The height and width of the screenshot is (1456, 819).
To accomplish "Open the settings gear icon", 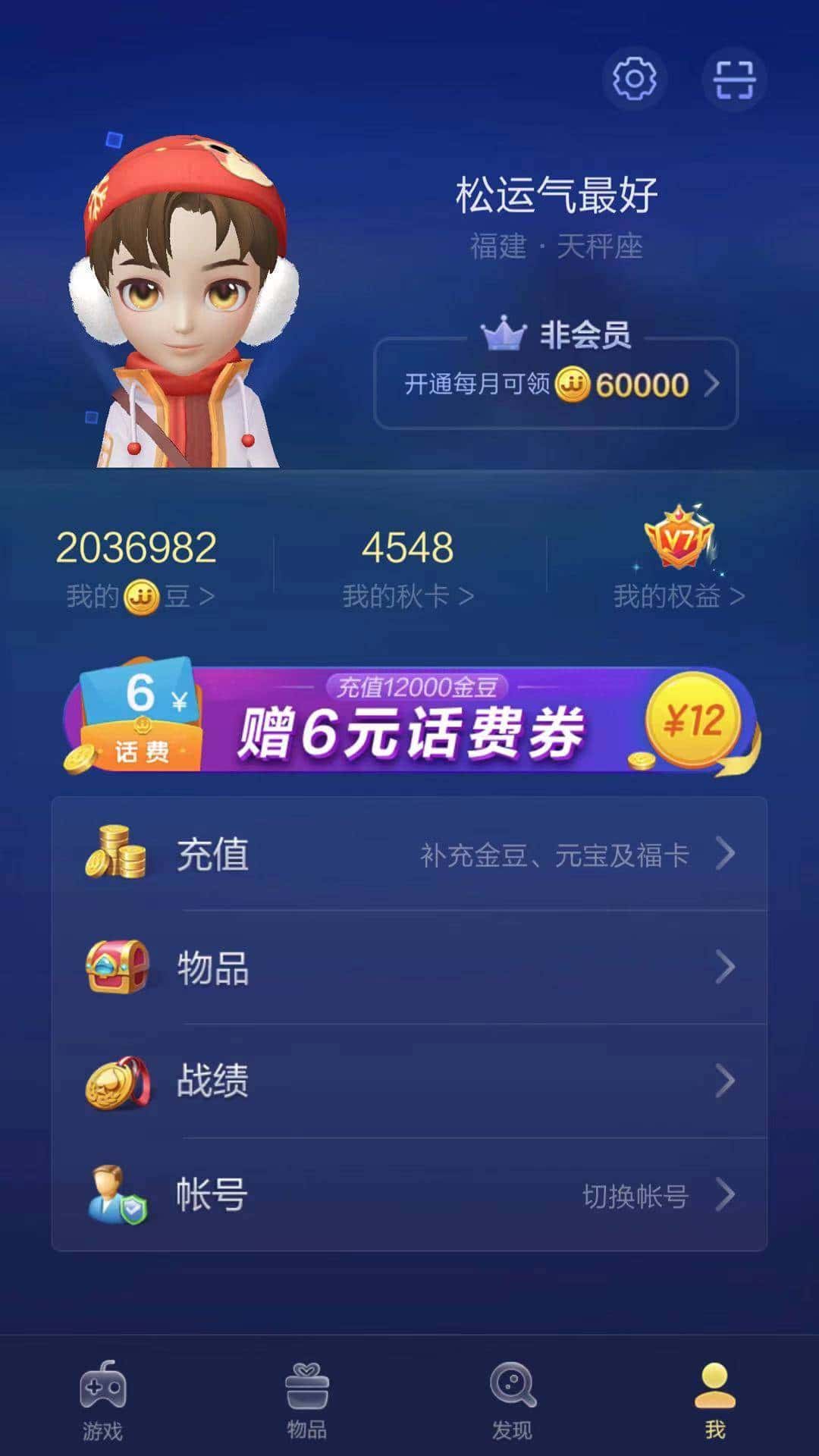I will tap(635, 79).
